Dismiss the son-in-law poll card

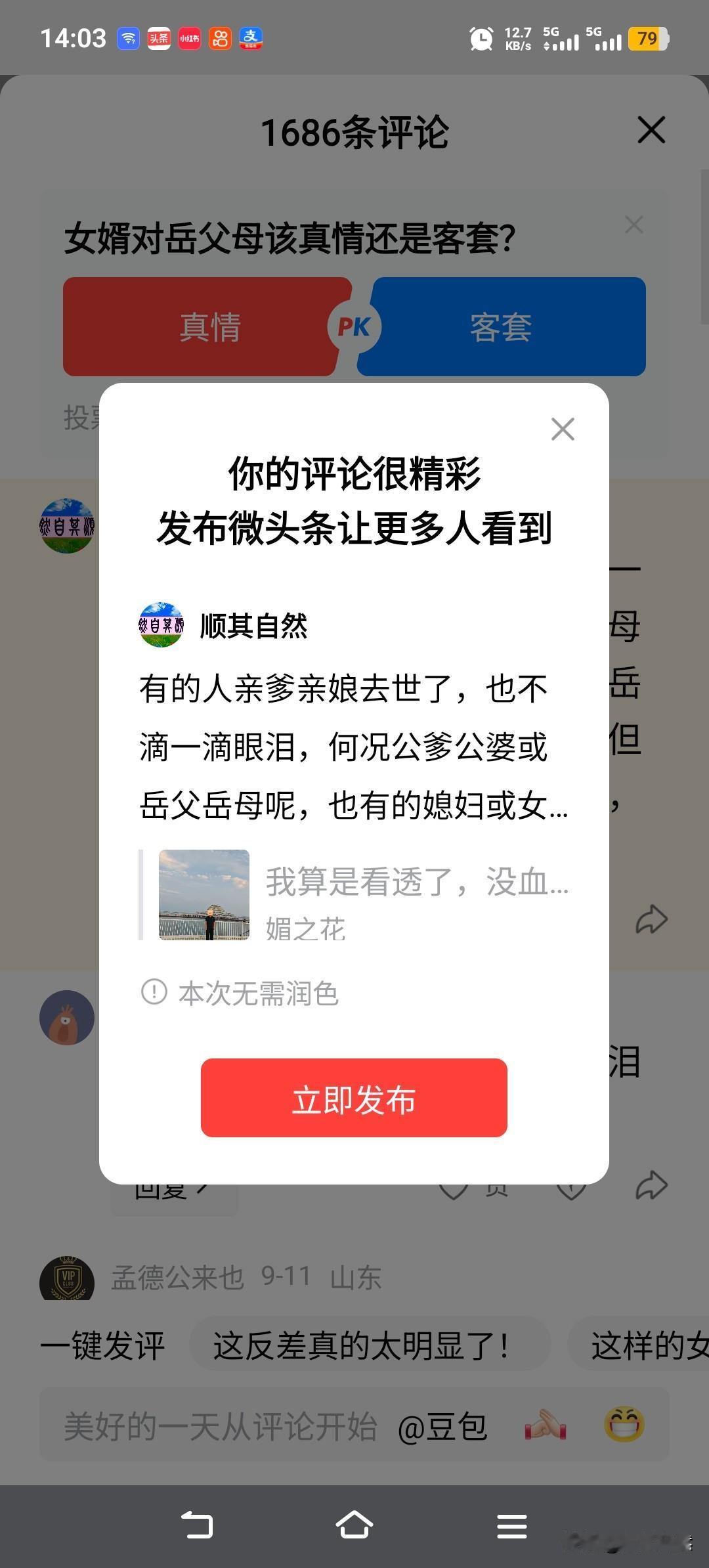coord(634,225)
